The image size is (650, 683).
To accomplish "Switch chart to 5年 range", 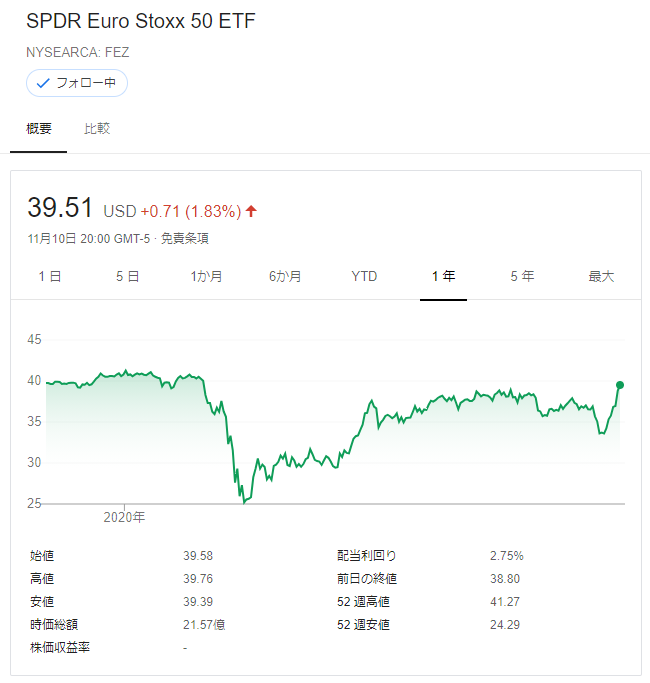I will pyautogui.click(x=522, y=276).
